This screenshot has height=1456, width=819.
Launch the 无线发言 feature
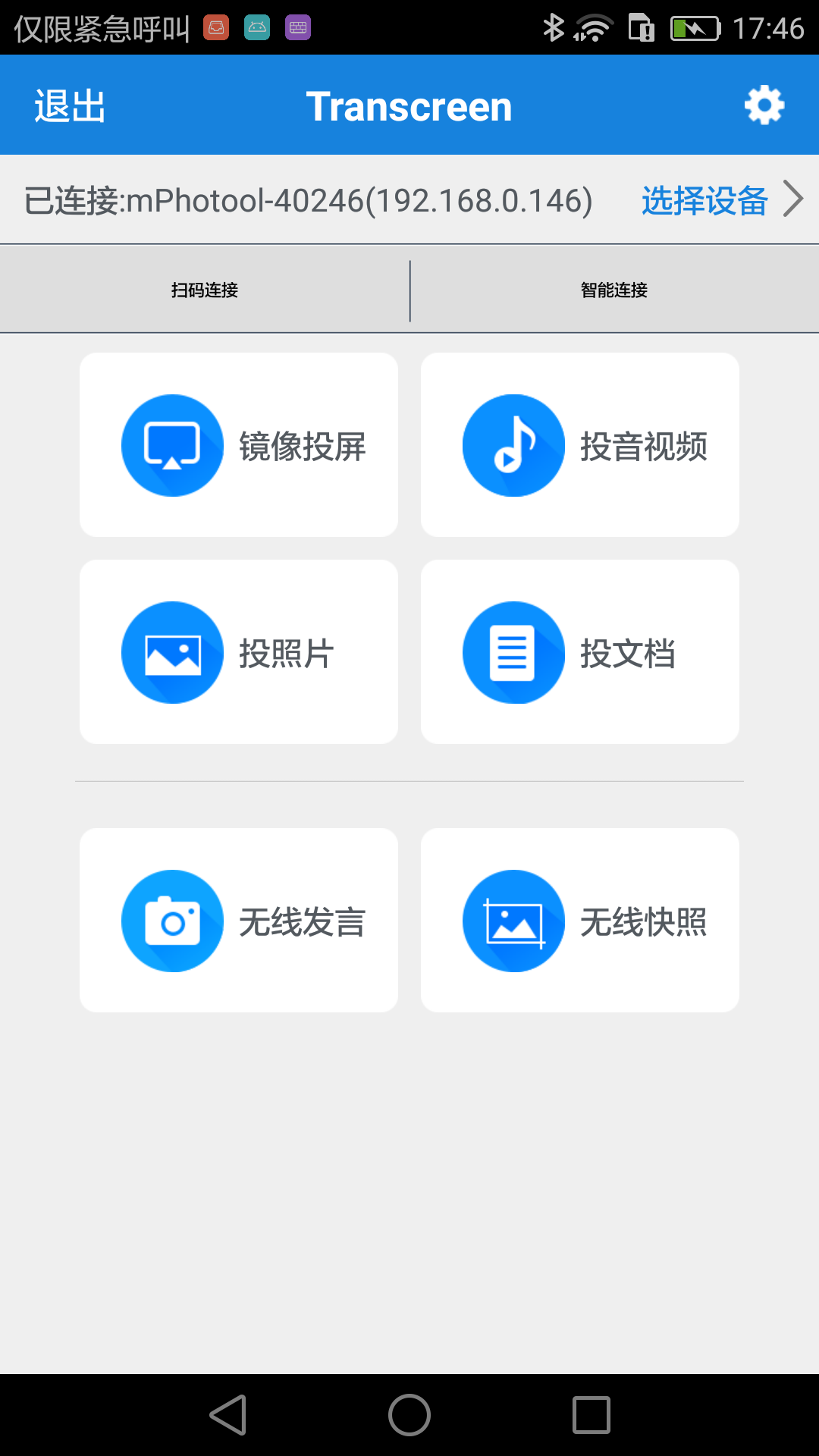[x=239, y=921]
